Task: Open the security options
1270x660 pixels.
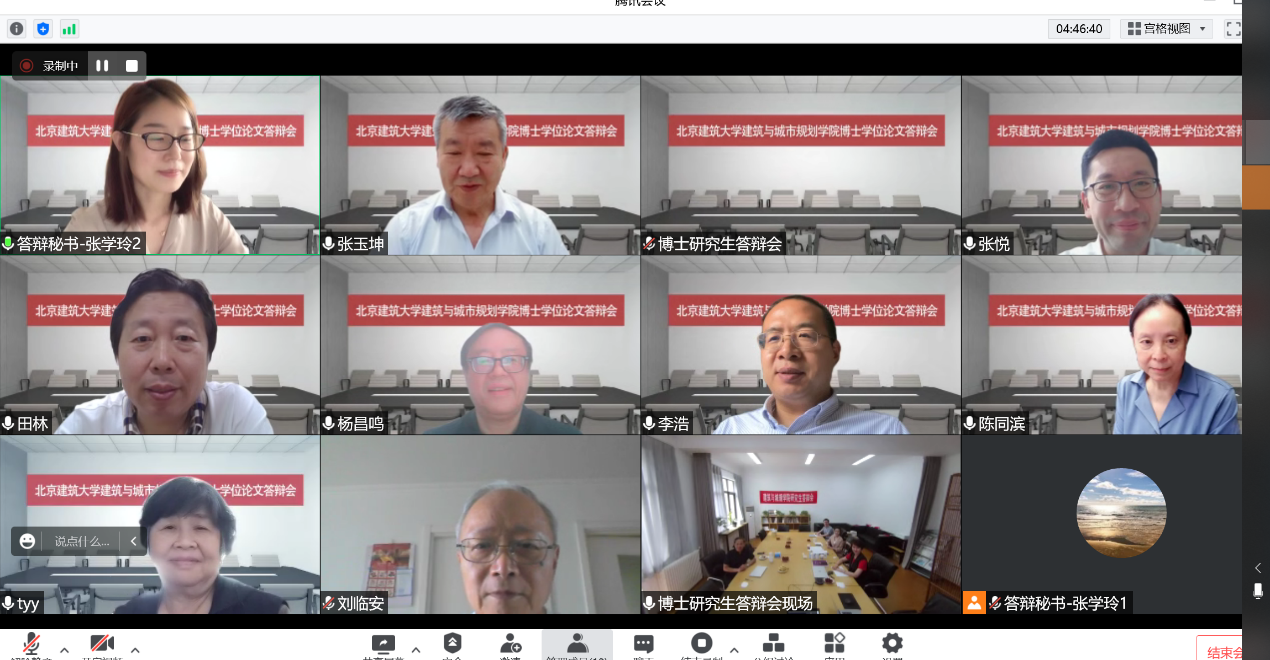Action: point(453,644)
